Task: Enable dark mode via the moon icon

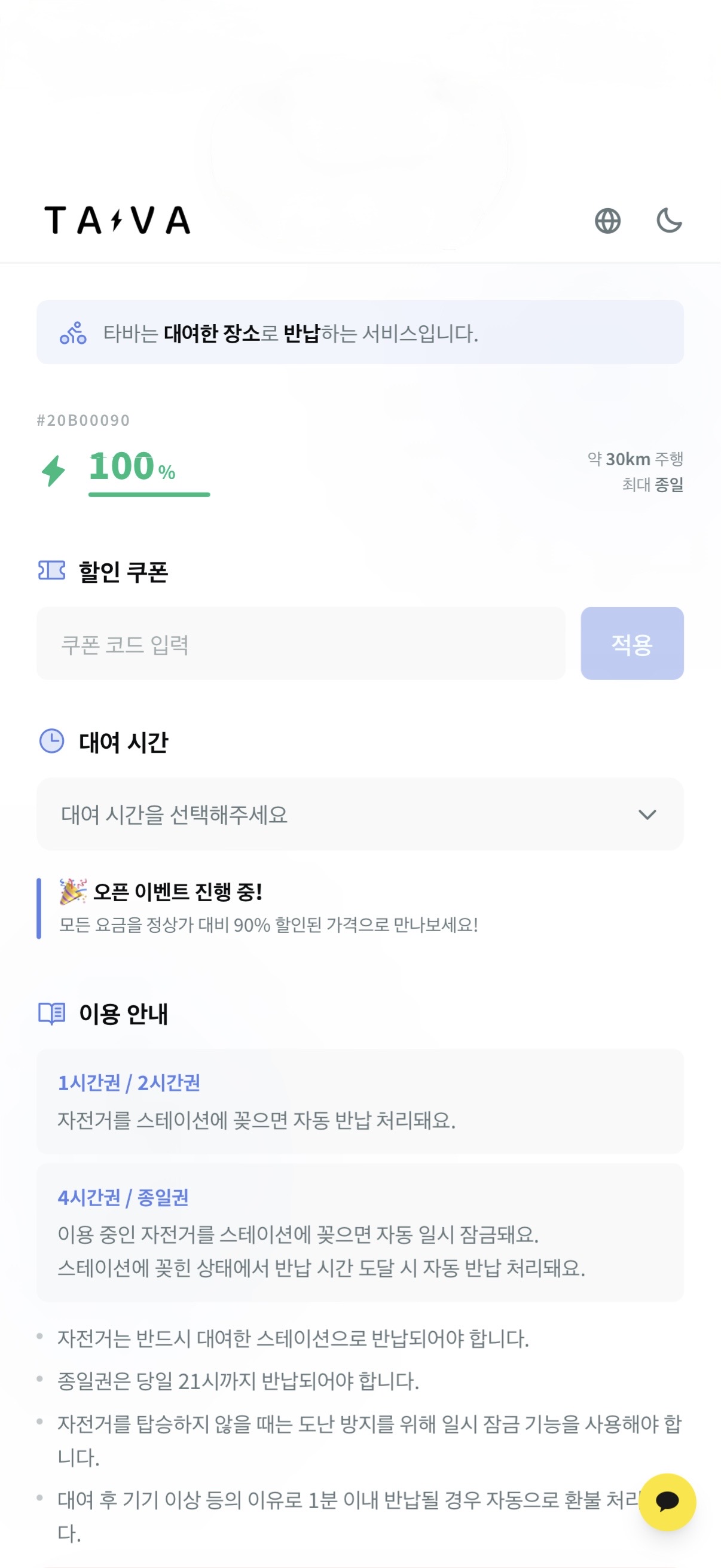Action: pos(669,221)
